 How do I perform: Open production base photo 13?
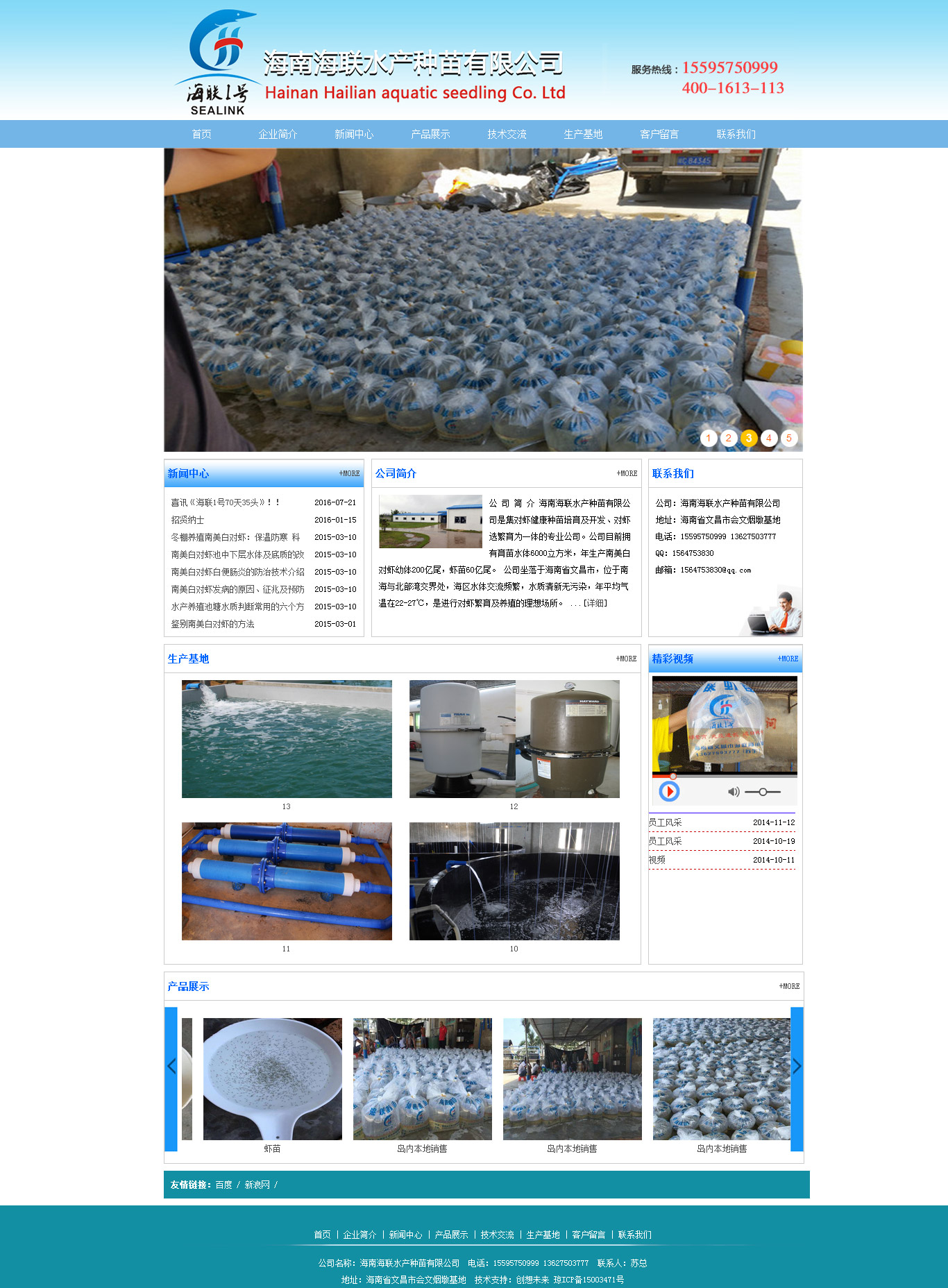287,738
